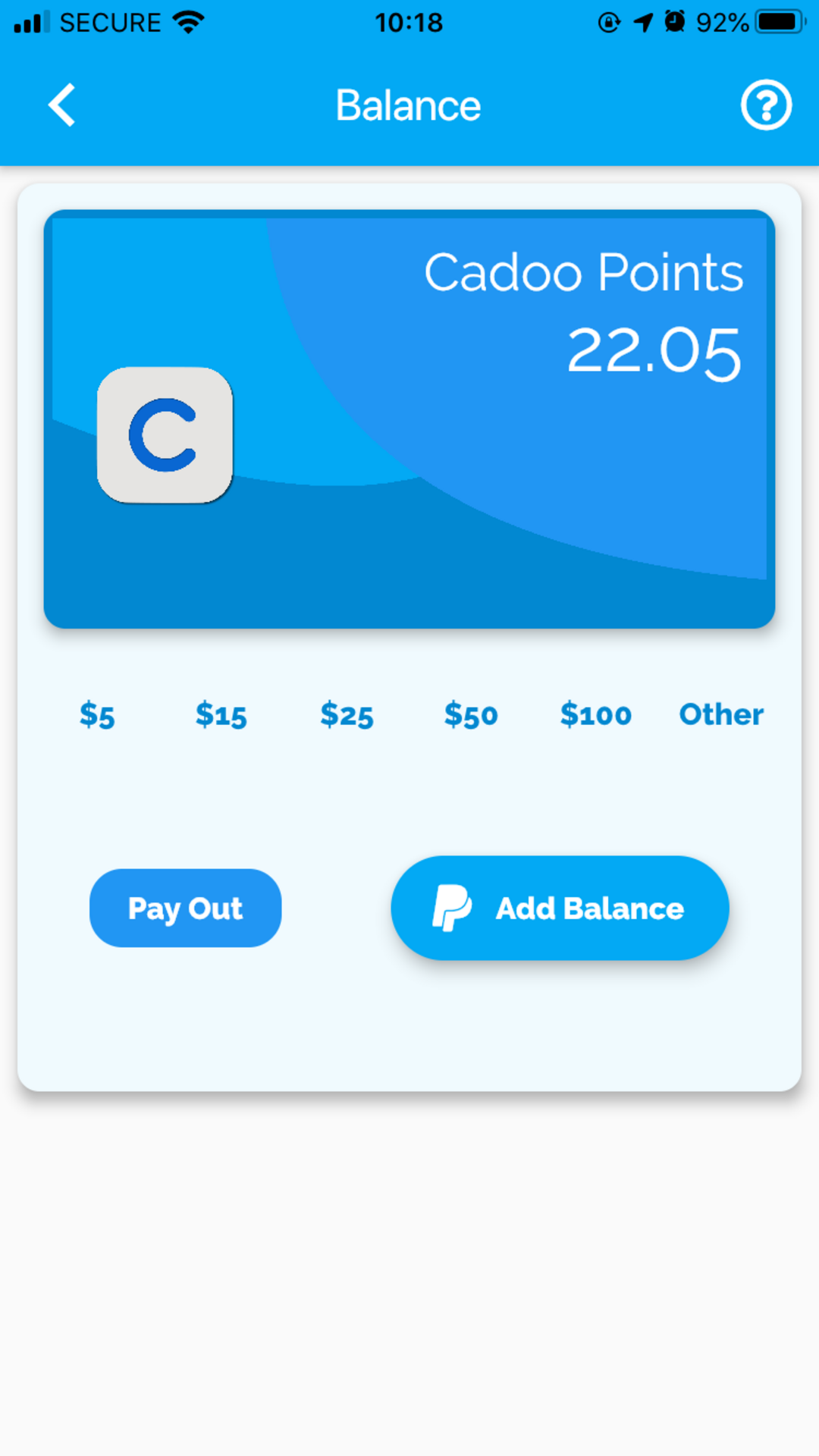Viewport: 819px width, 1456px height.
Task: Tap the Pay Out button
Action: [185, 908]
